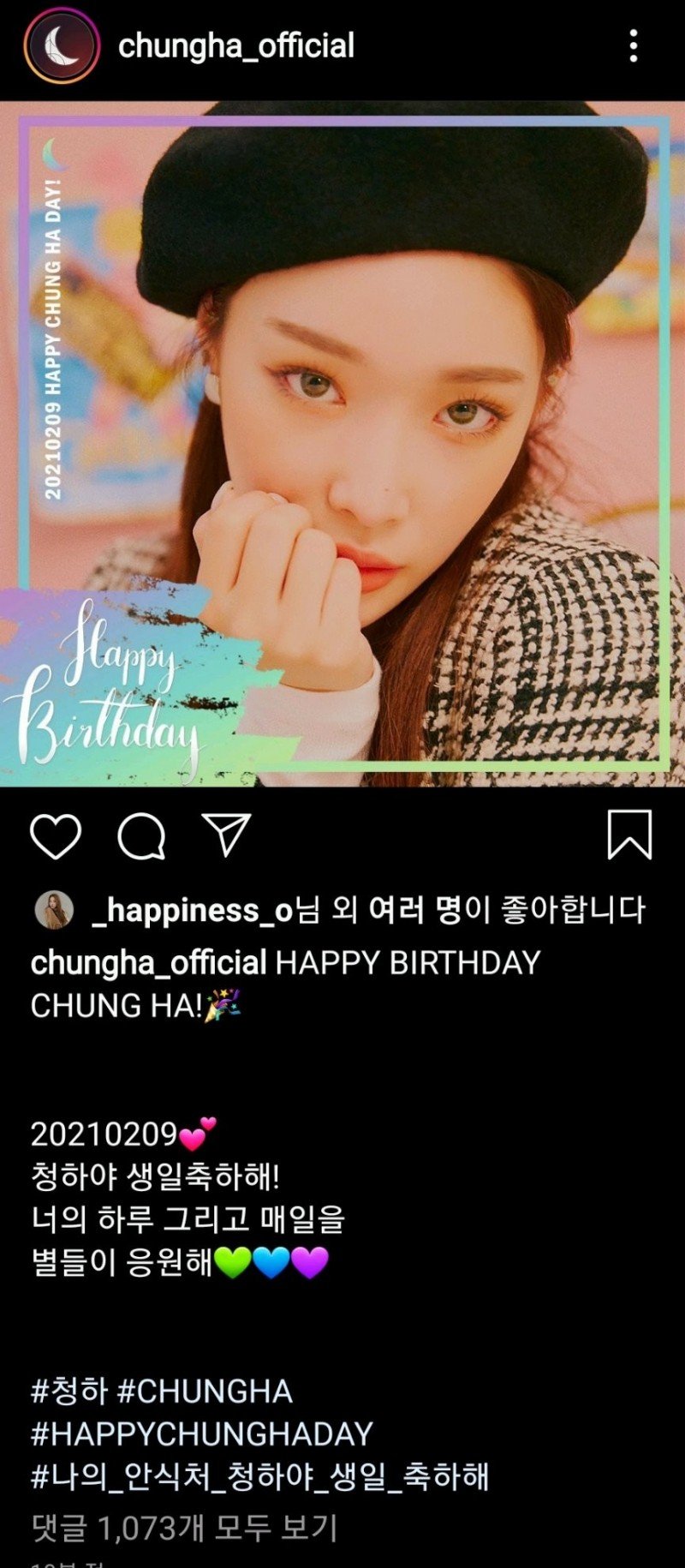
Task: Open chungha_official username in post header
Action: coord(236,46)
